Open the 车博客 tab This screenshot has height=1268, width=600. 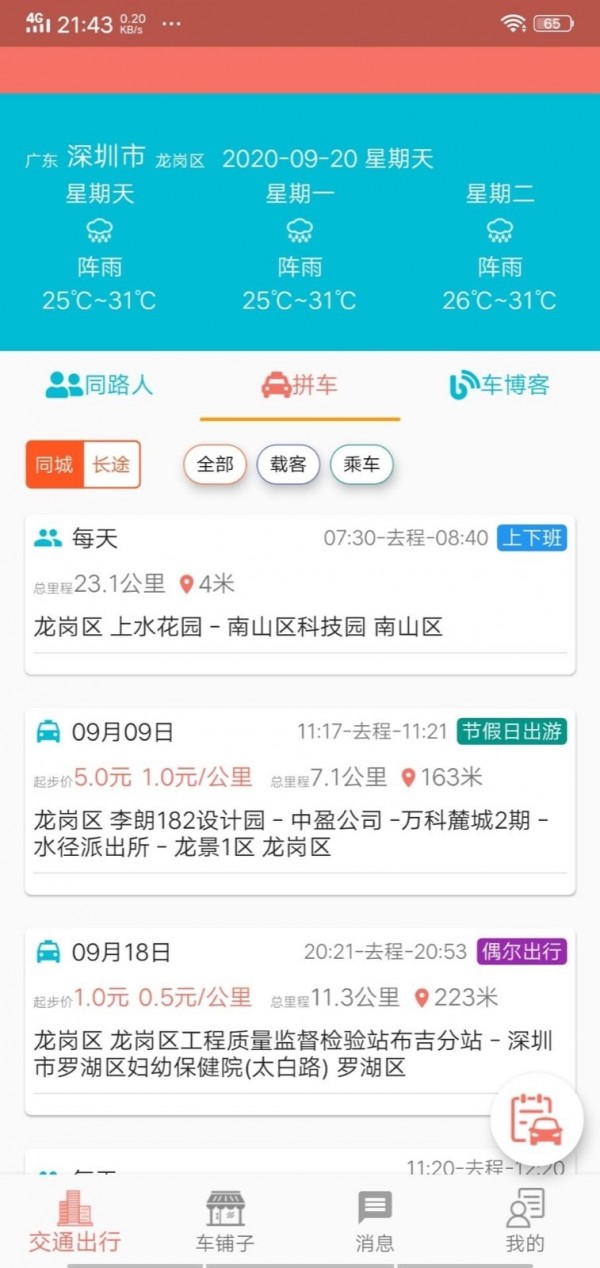(x=499, y=385)
